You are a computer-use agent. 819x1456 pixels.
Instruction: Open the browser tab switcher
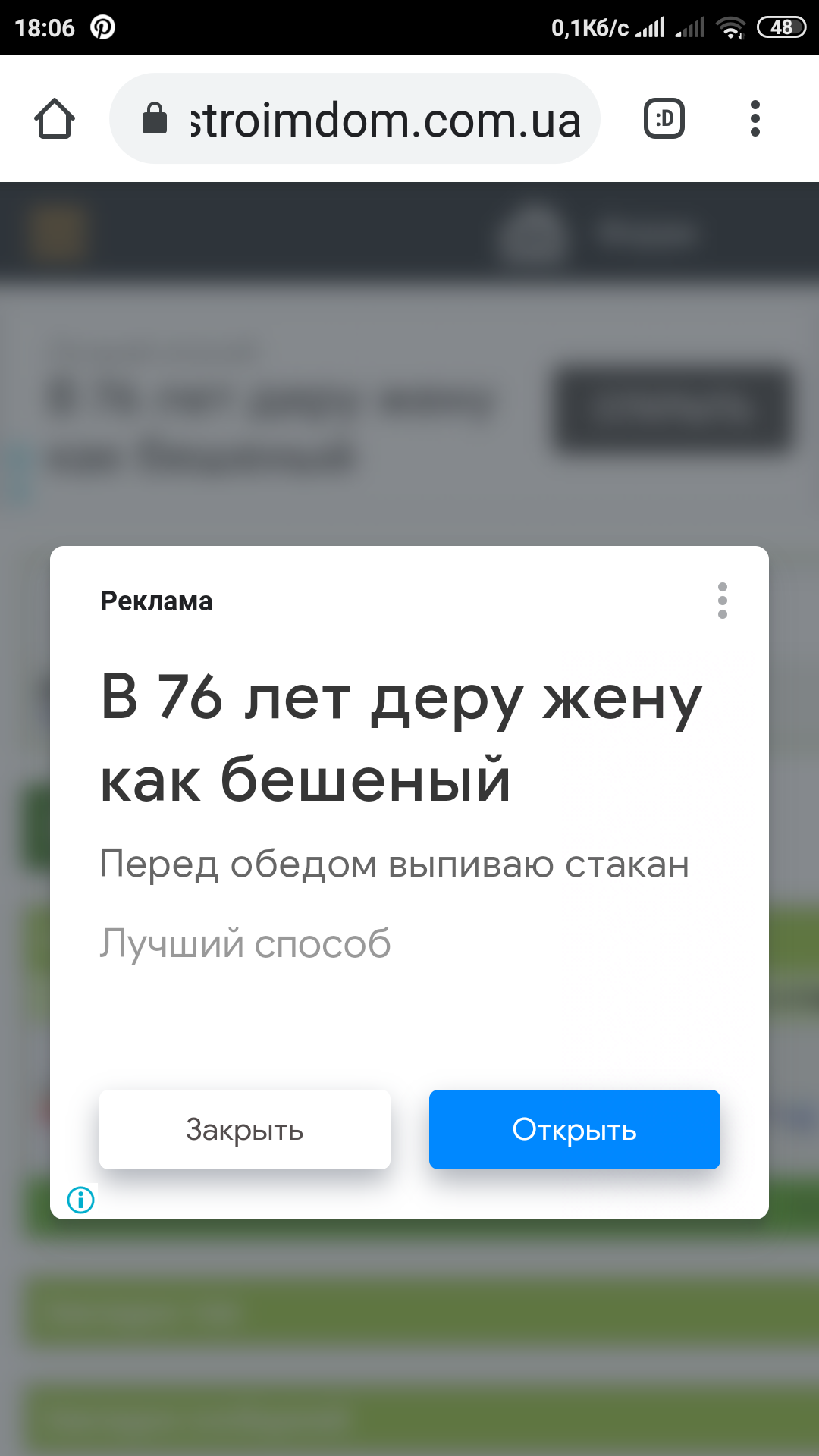pyautogui.click(x=664, y=119)
